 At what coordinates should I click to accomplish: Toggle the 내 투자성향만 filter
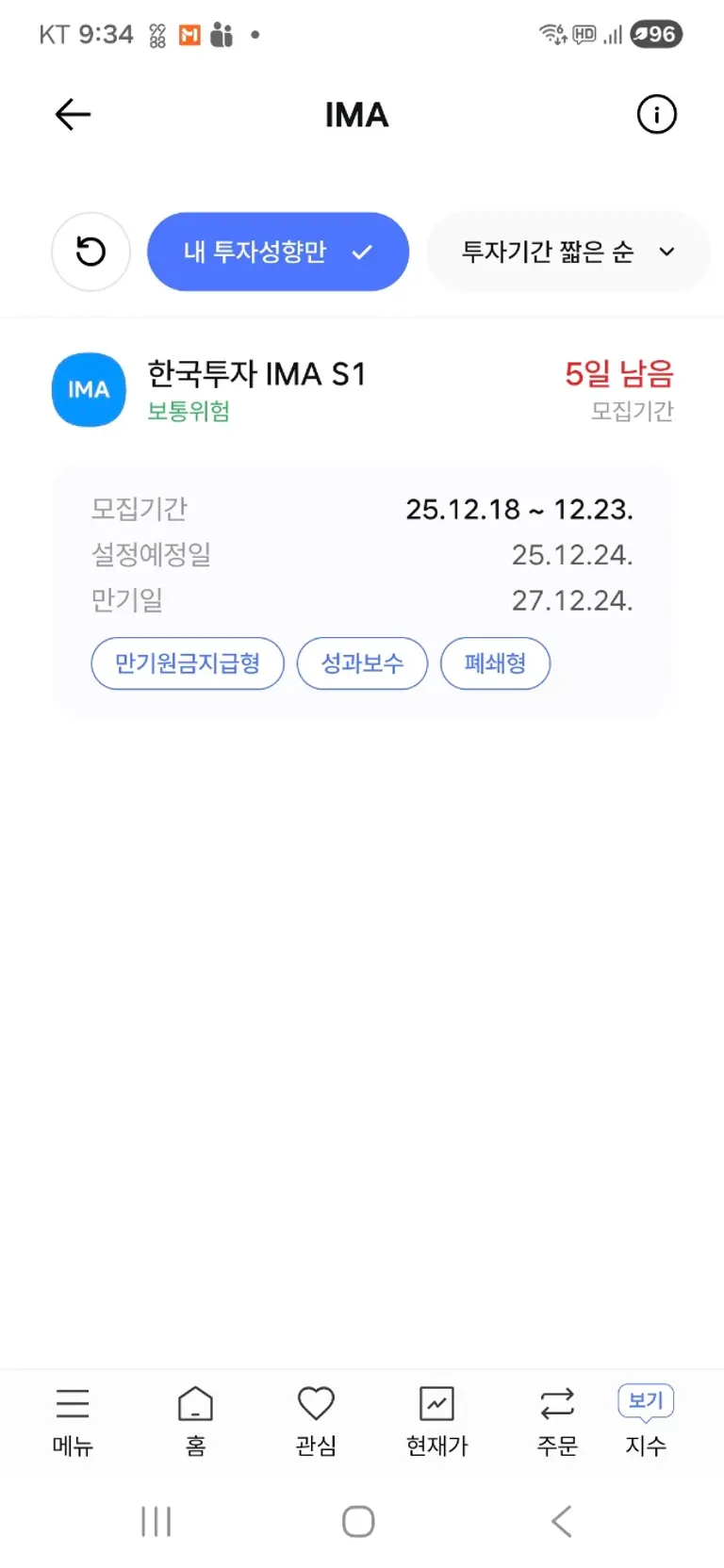tap(277, 252)
